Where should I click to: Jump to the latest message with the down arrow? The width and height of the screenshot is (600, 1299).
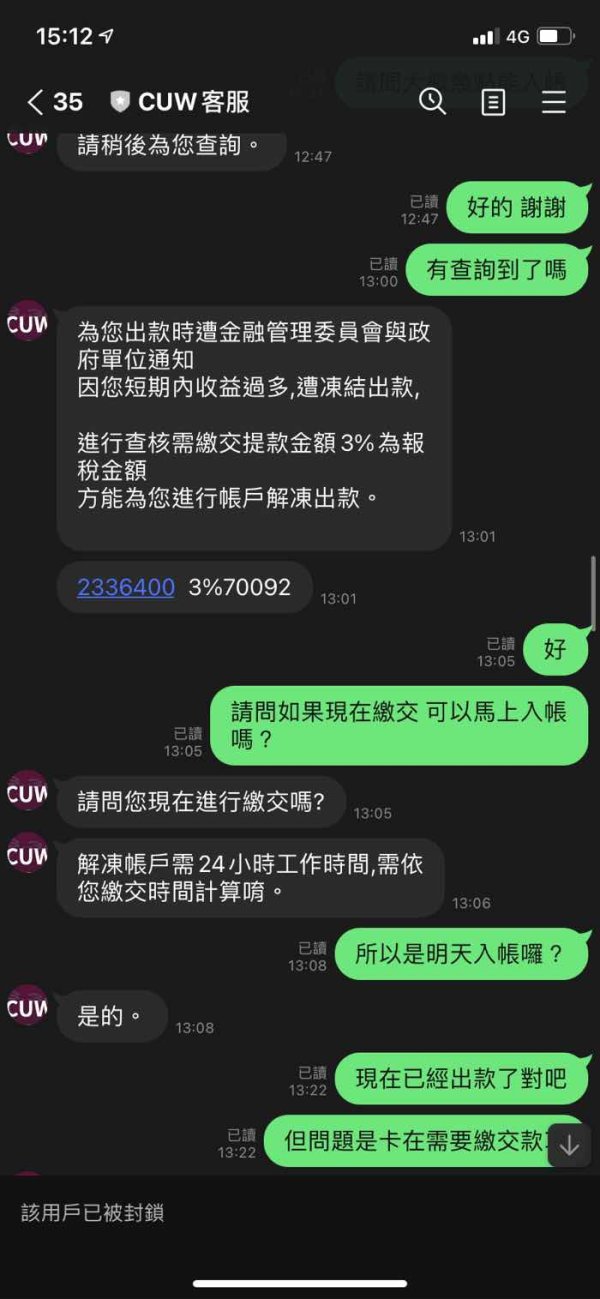point(569,1146)
